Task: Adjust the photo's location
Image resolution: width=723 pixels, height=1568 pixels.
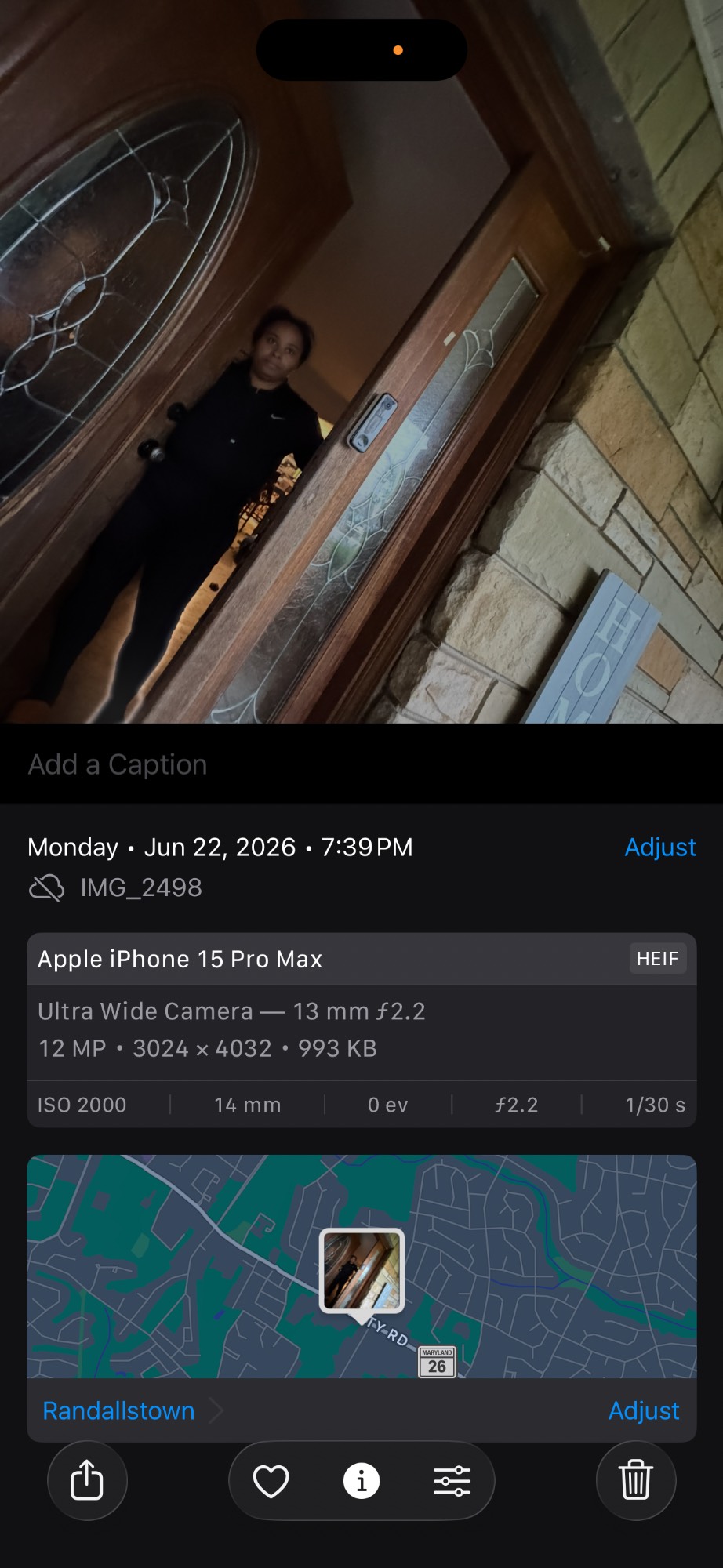Action: [x=644, y=1410]
